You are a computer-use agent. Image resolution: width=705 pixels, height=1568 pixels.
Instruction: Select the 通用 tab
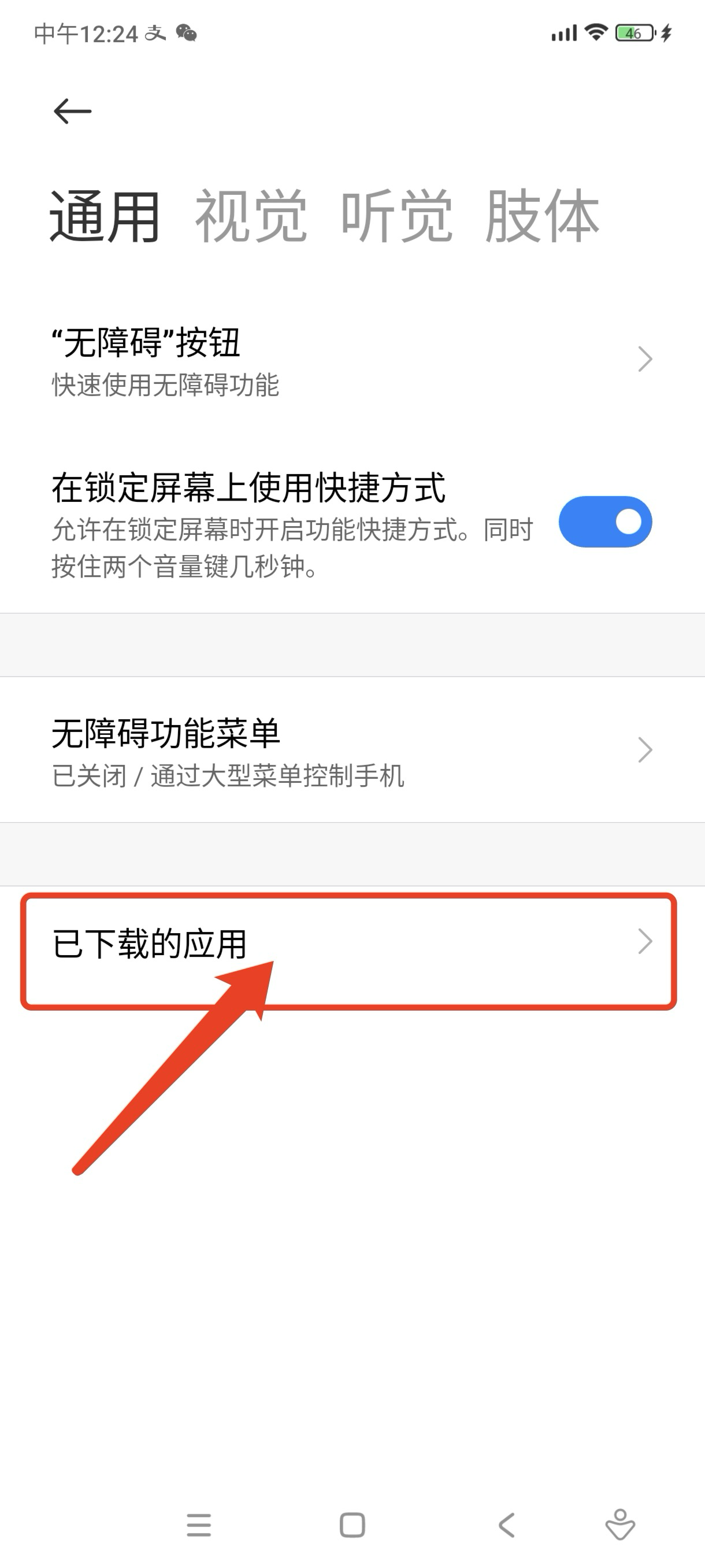pyautogui.click(x=105, y=216)
